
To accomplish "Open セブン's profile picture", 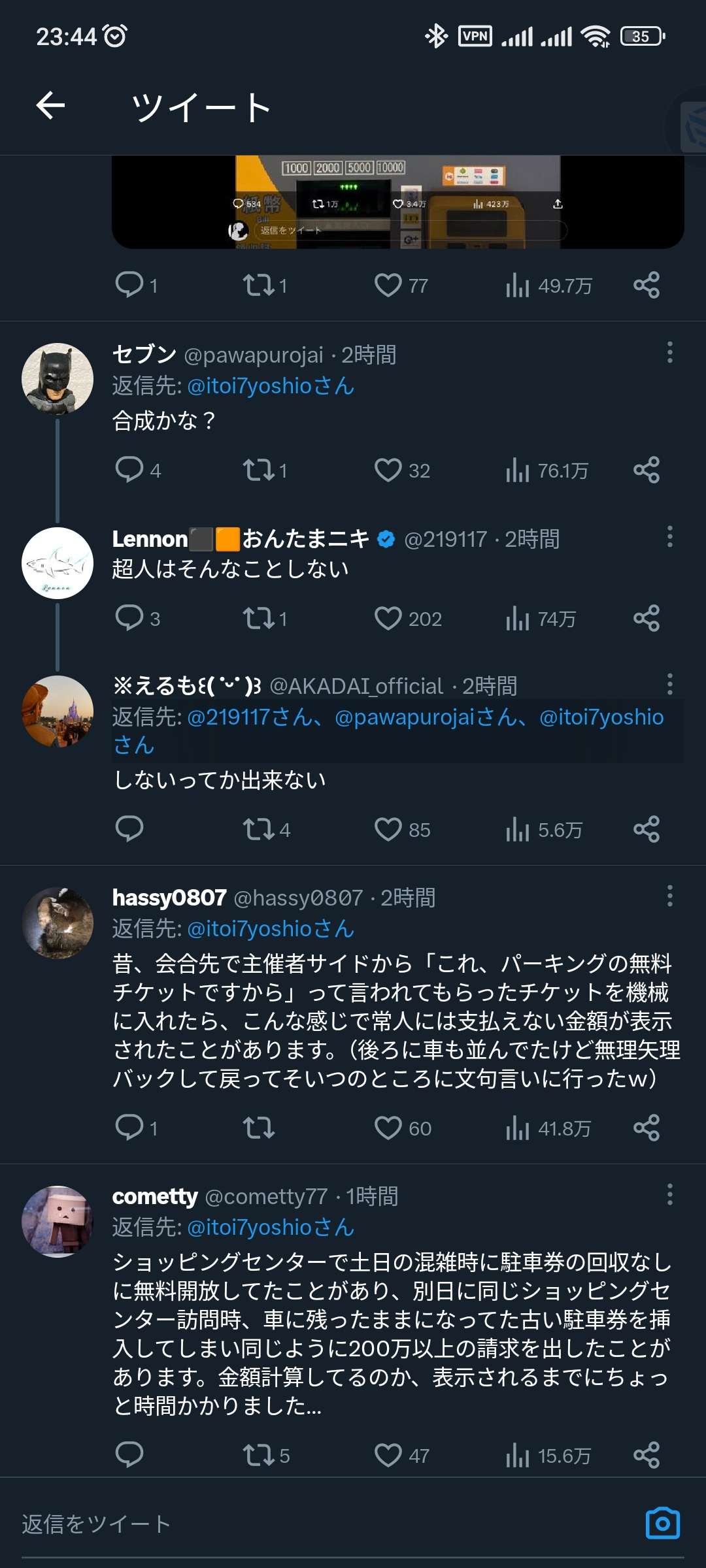I will [x=58, y=379].
